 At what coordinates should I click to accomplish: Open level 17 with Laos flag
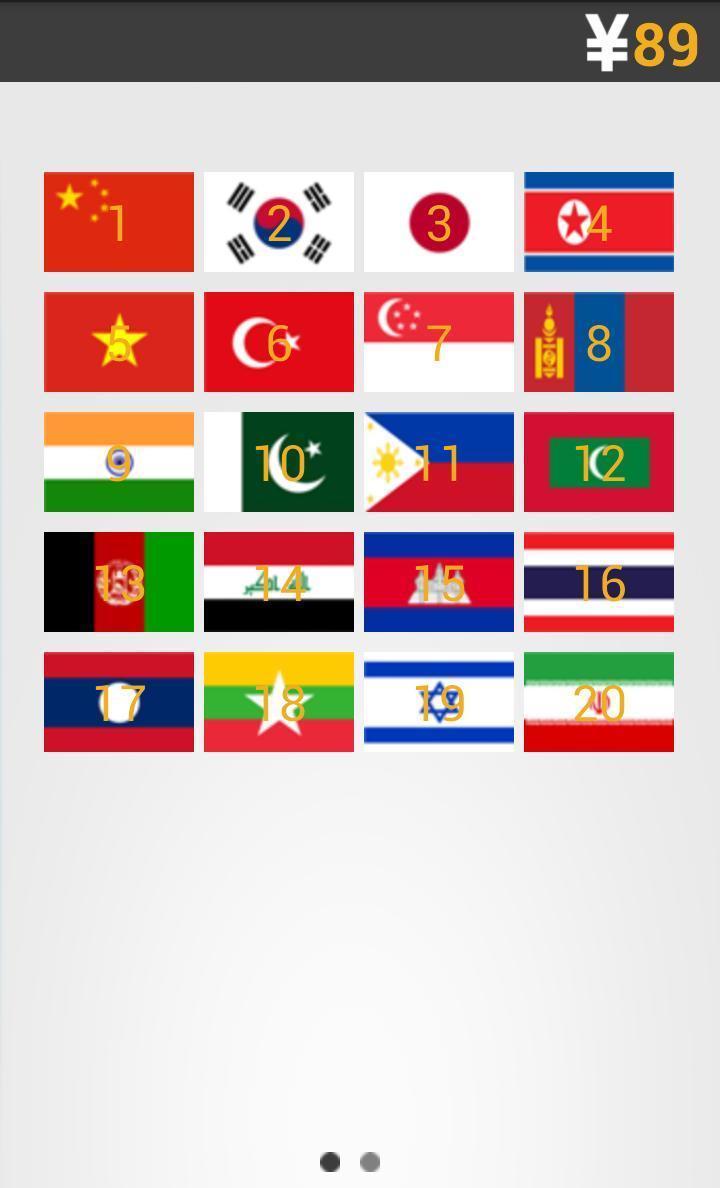[x=119, y=702]
